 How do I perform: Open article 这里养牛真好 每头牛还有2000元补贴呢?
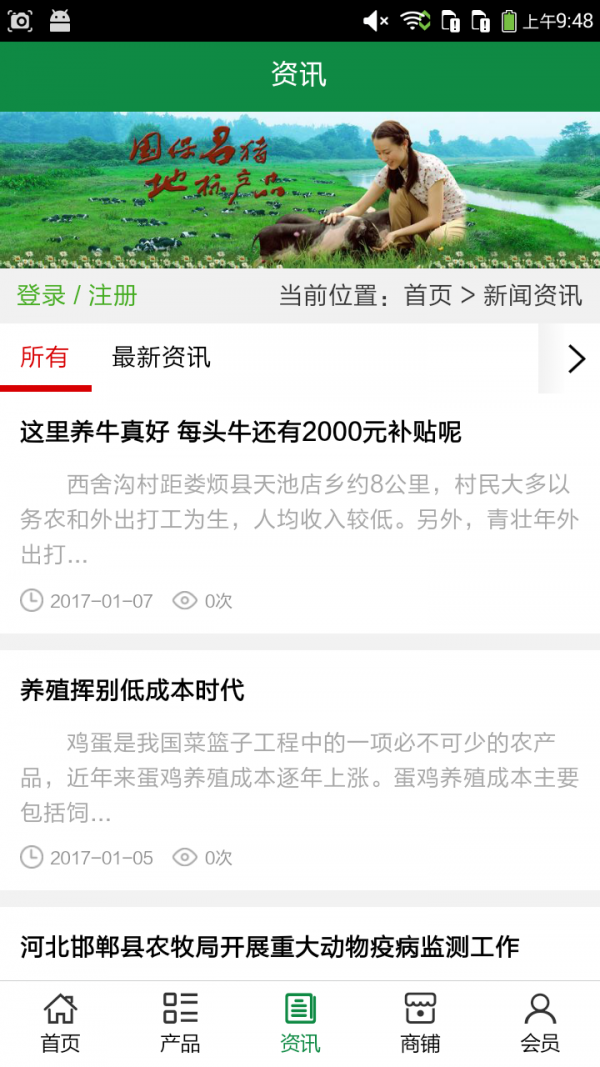tap(241, 433)
